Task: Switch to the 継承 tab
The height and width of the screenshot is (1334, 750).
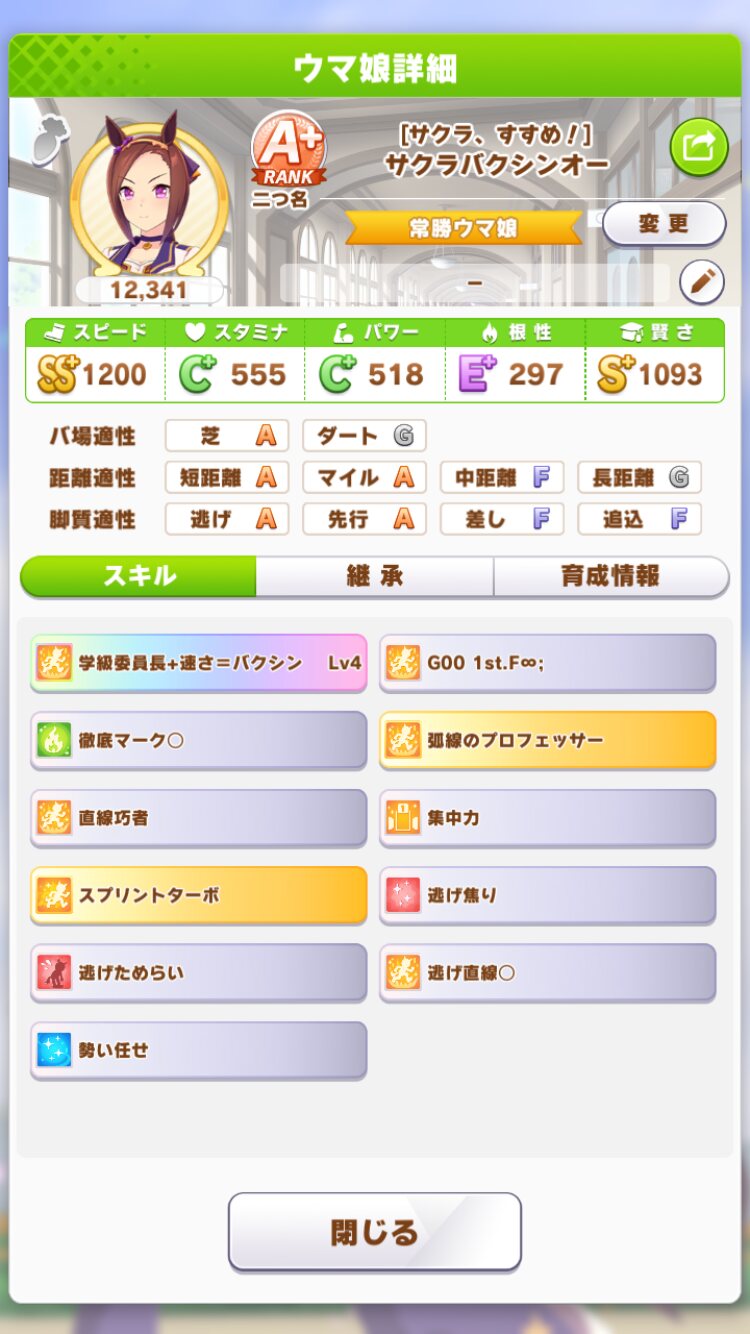Action: [x=374, y=576]
